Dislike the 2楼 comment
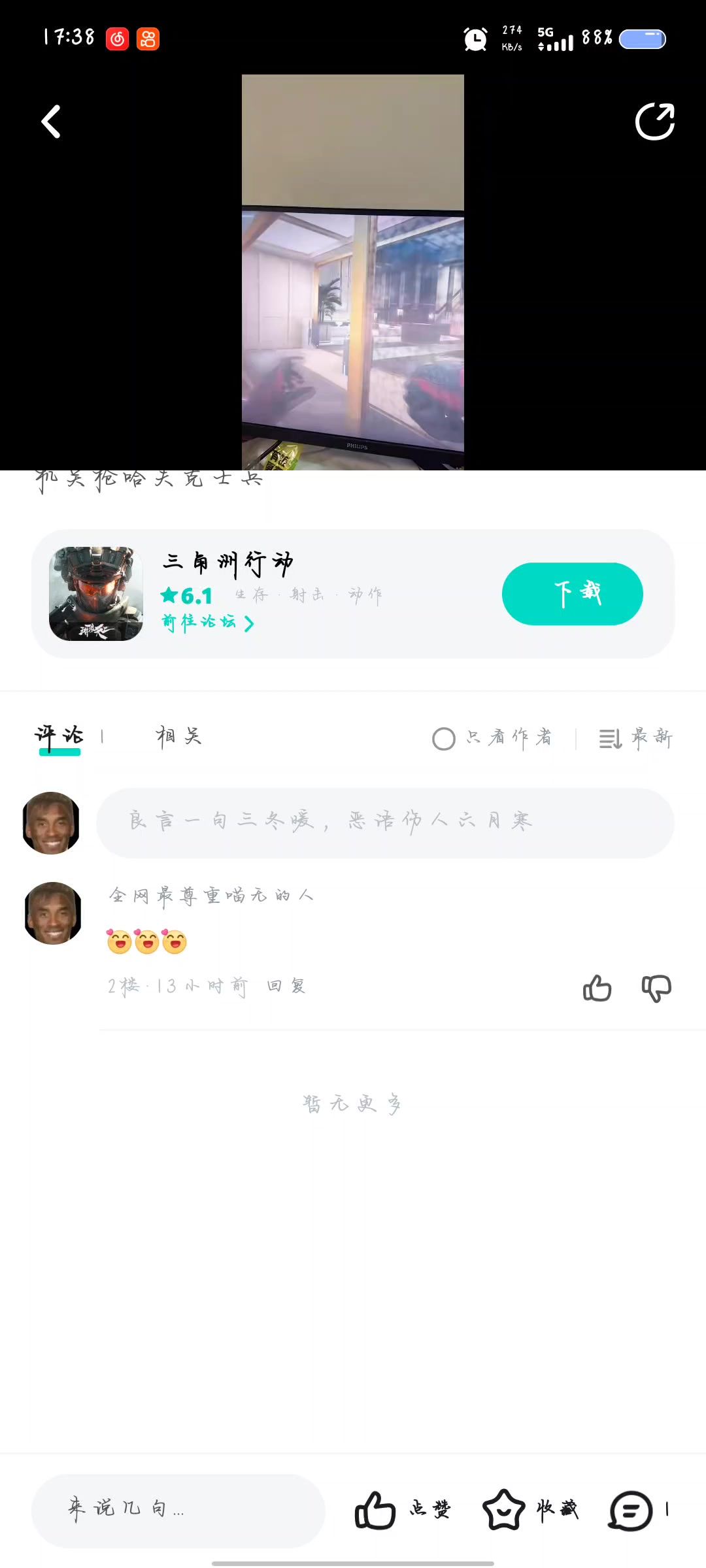This screenshot has height=1568, width=706. tap(656, 988)
